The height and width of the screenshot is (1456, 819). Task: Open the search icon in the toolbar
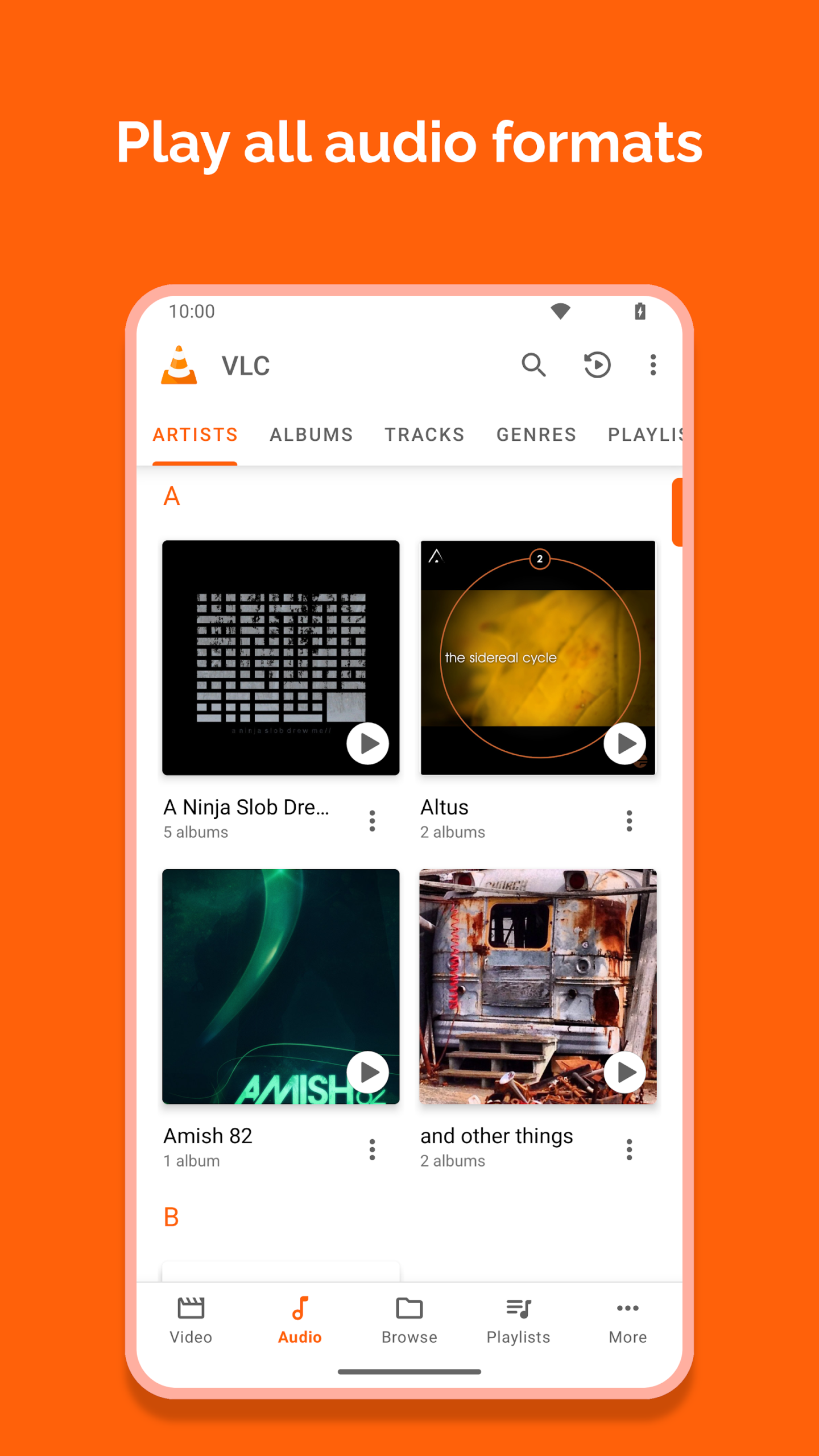tap(533, 364)
